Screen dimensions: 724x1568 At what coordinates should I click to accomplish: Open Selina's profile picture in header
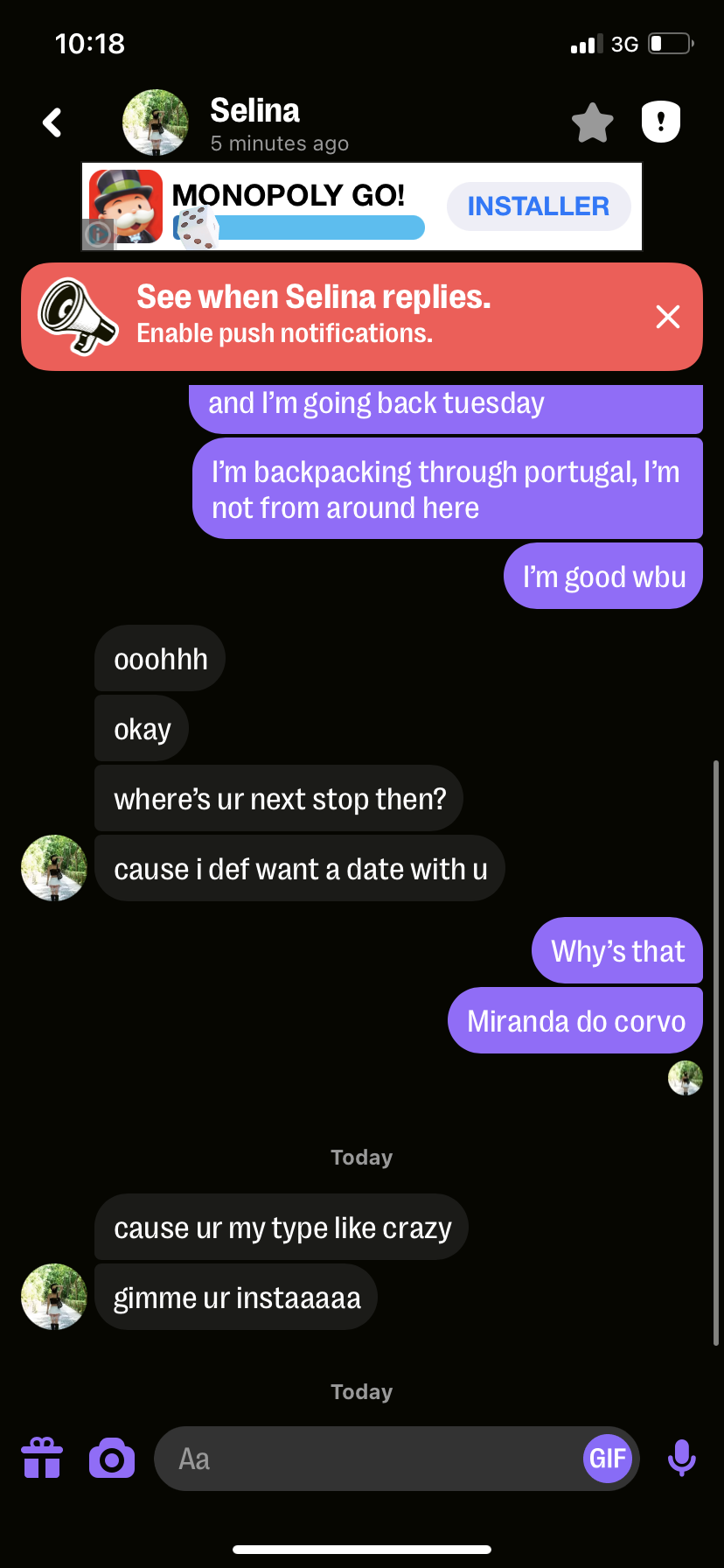pos(156,122)
